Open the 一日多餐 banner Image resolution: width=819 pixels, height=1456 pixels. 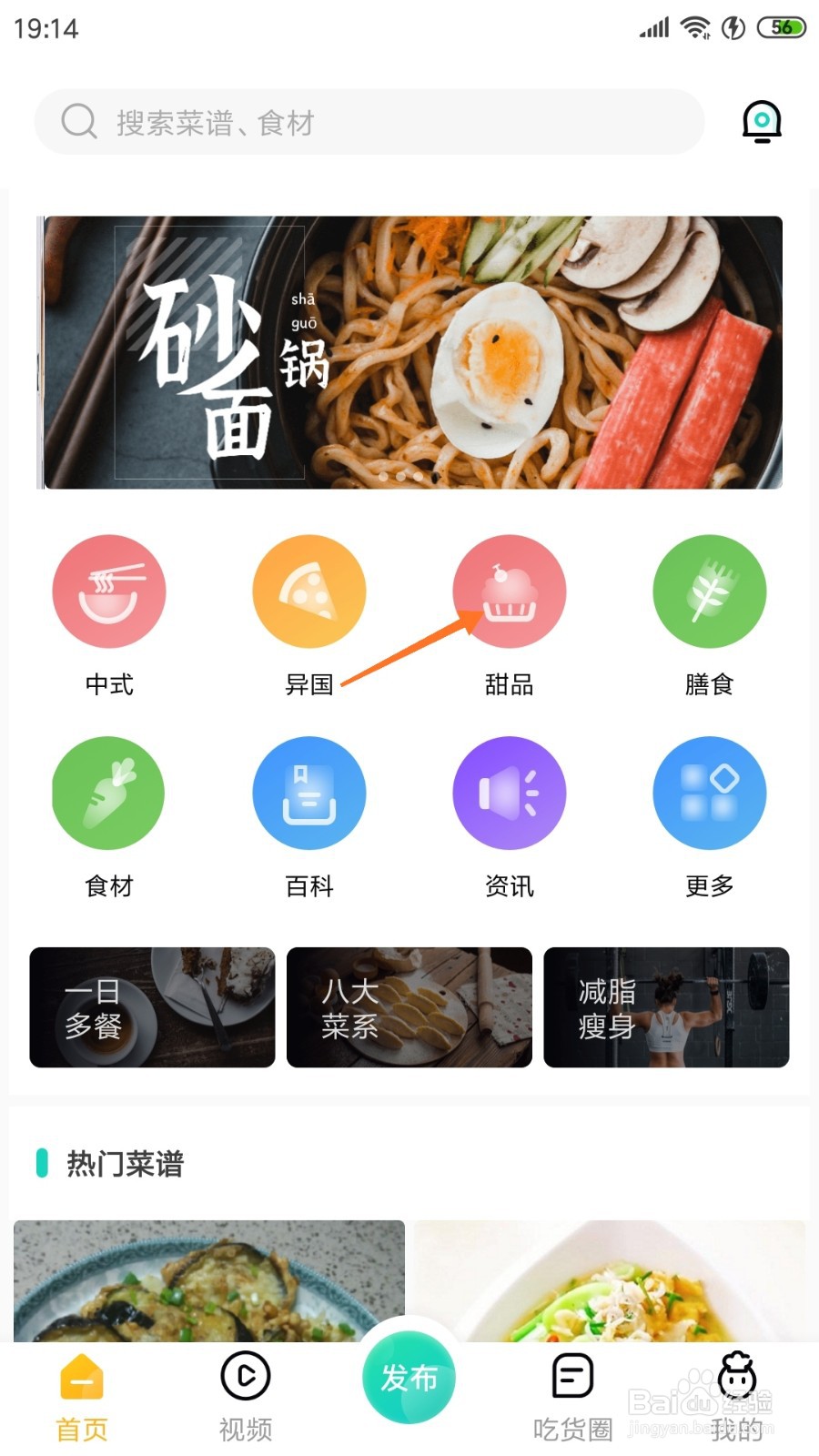pos(151,1007)
